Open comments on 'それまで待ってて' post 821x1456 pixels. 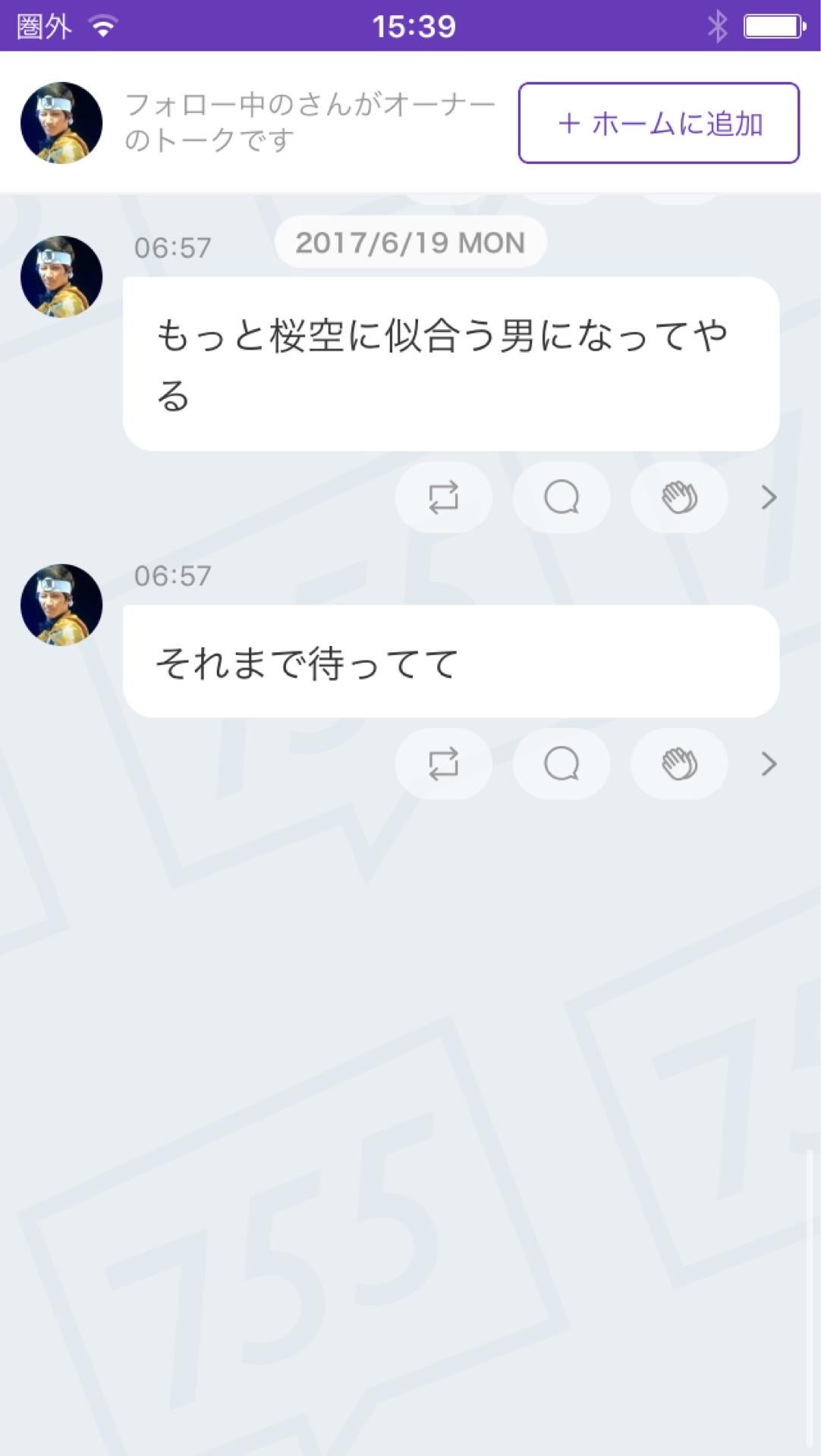[561, 764]
